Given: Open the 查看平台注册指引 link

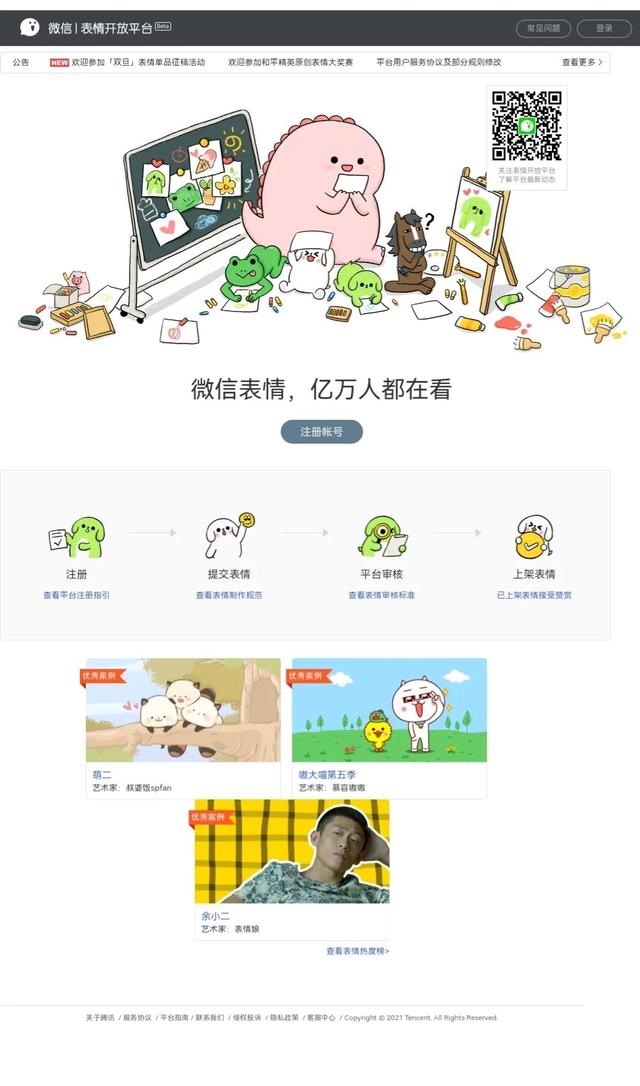Looking at the screenshot, I should click(x=76, y=595).
